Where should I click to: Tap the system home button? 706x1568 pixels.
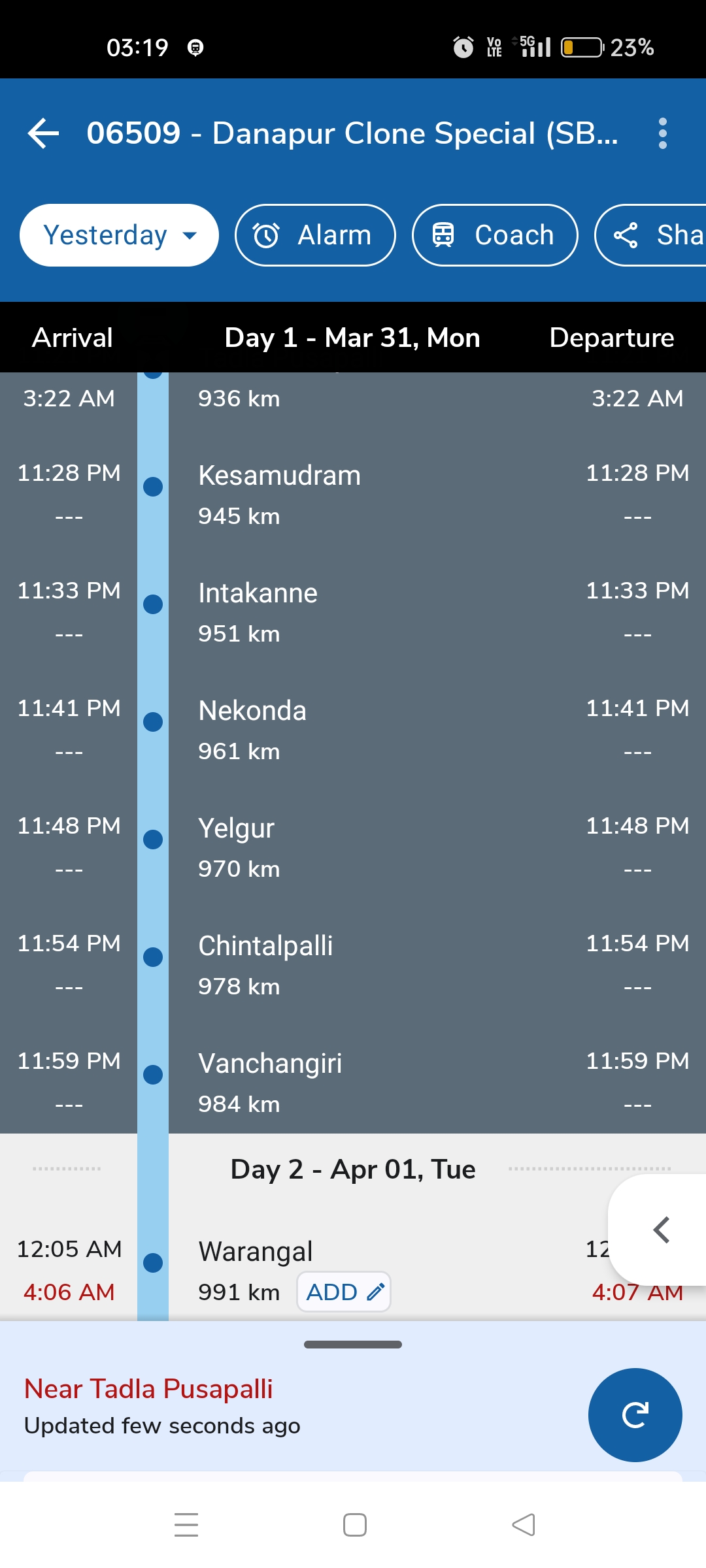[x=354, y=1525]
